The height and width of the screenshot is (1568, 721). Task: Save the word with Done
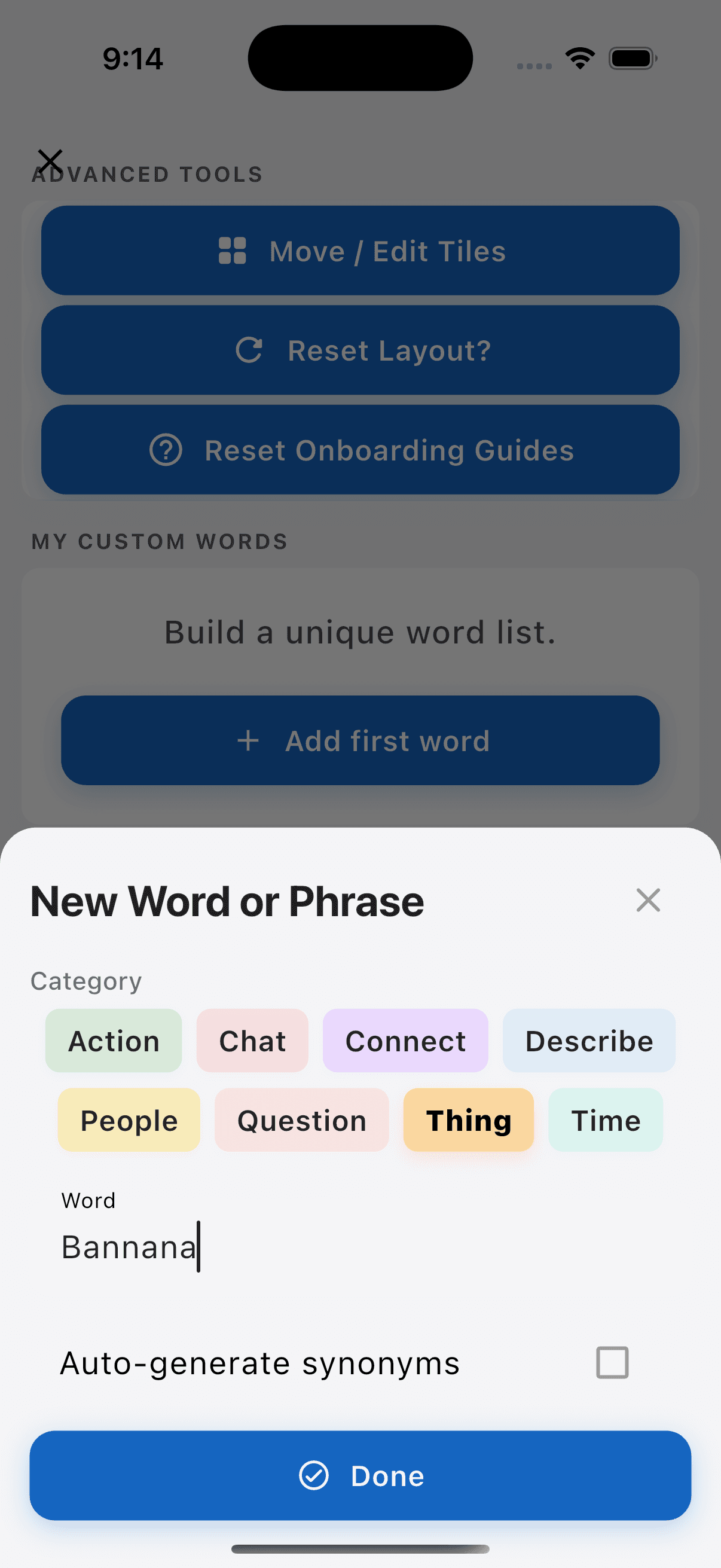coord(360,1475)
